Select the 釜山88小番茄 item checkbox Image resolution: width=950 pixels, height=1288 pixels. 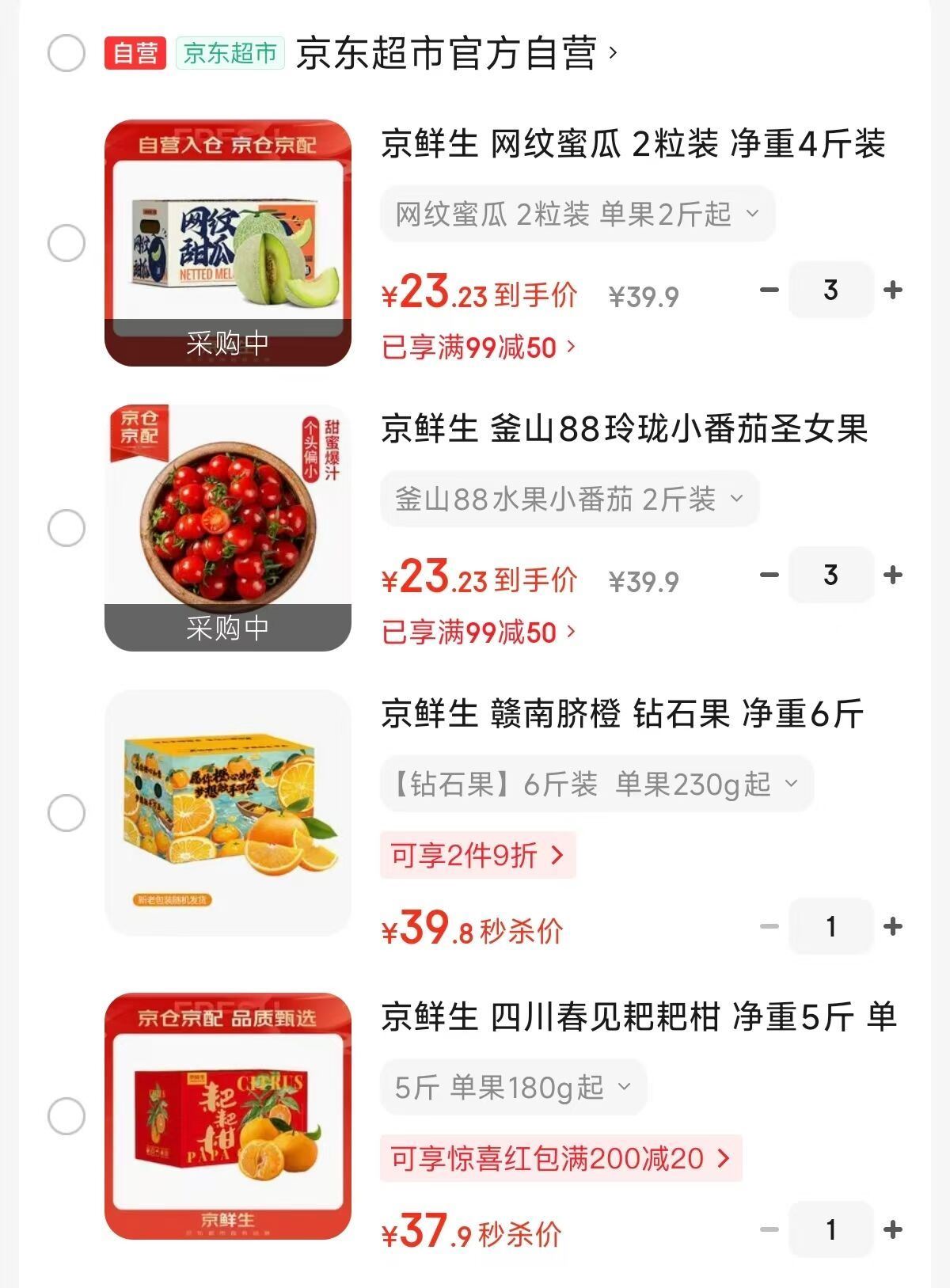(x=66, y=528)
